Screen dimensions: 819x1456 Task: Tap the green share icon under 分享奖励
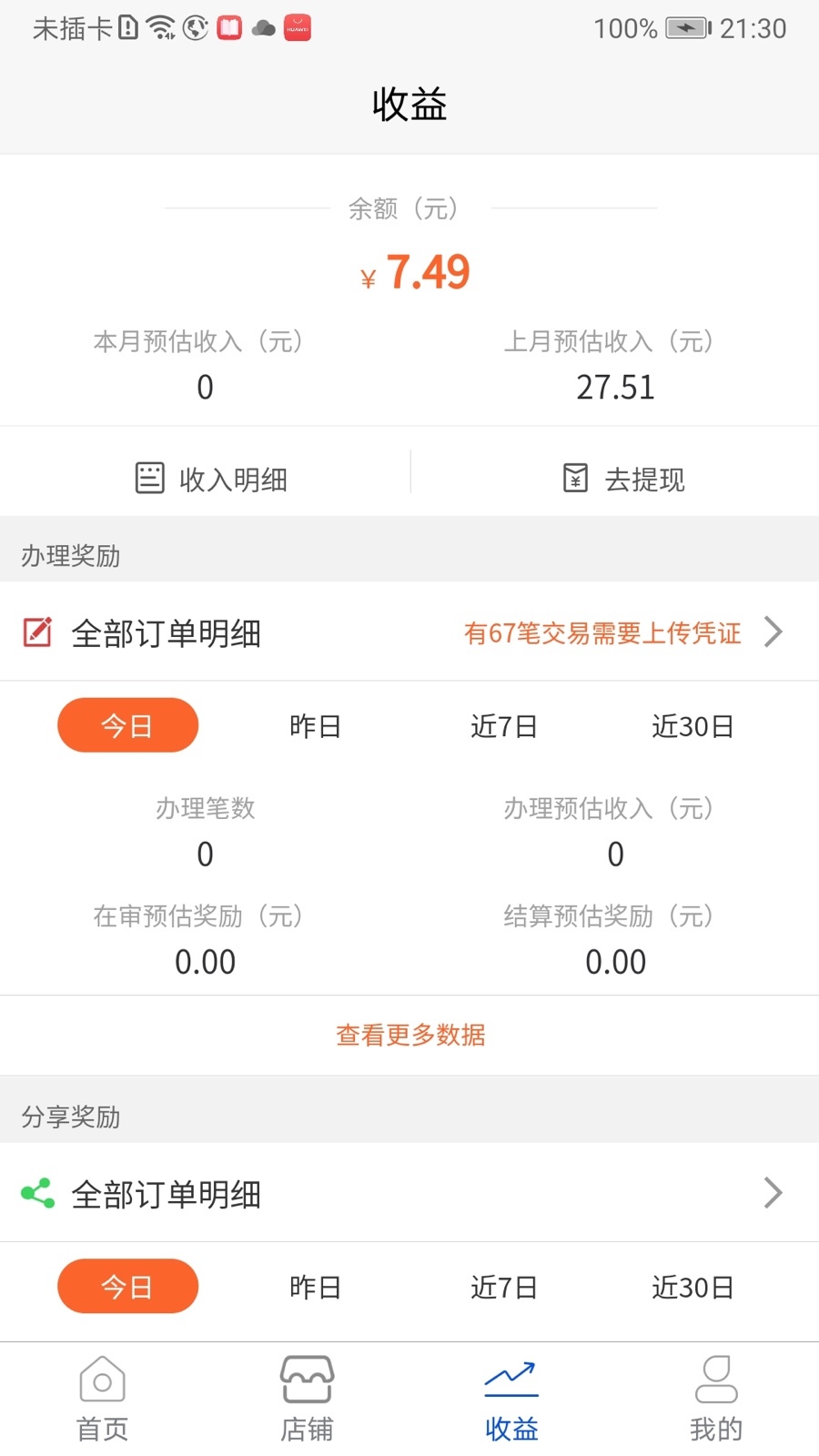tap(36, 1192)
